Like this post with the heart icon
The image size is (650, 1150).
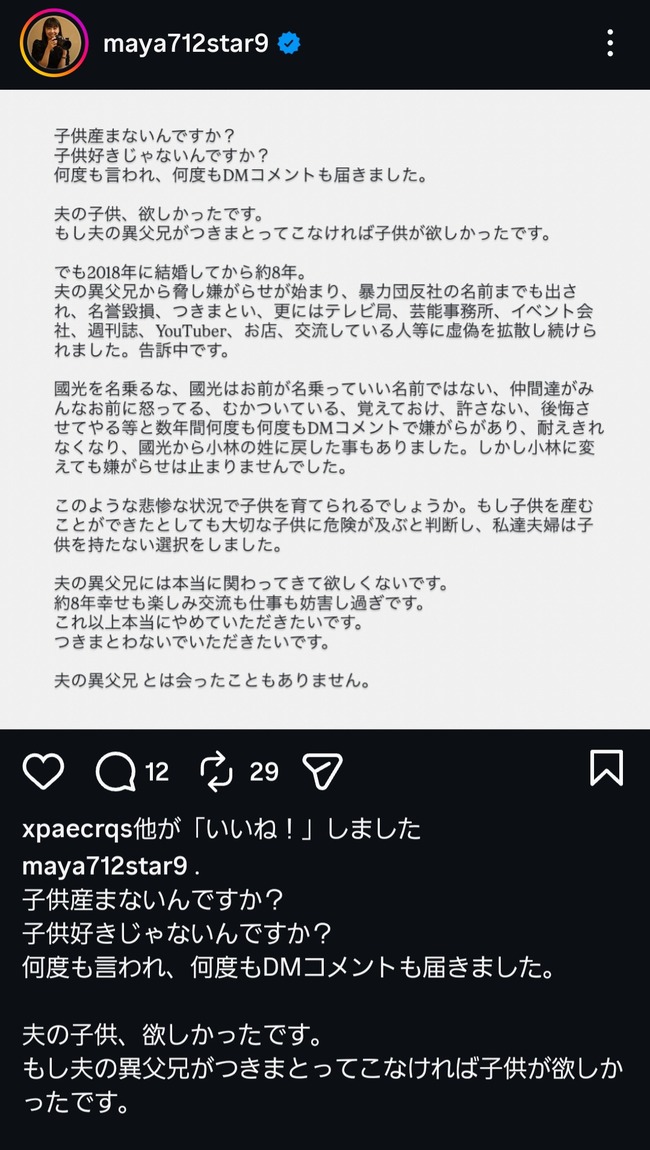44,771
